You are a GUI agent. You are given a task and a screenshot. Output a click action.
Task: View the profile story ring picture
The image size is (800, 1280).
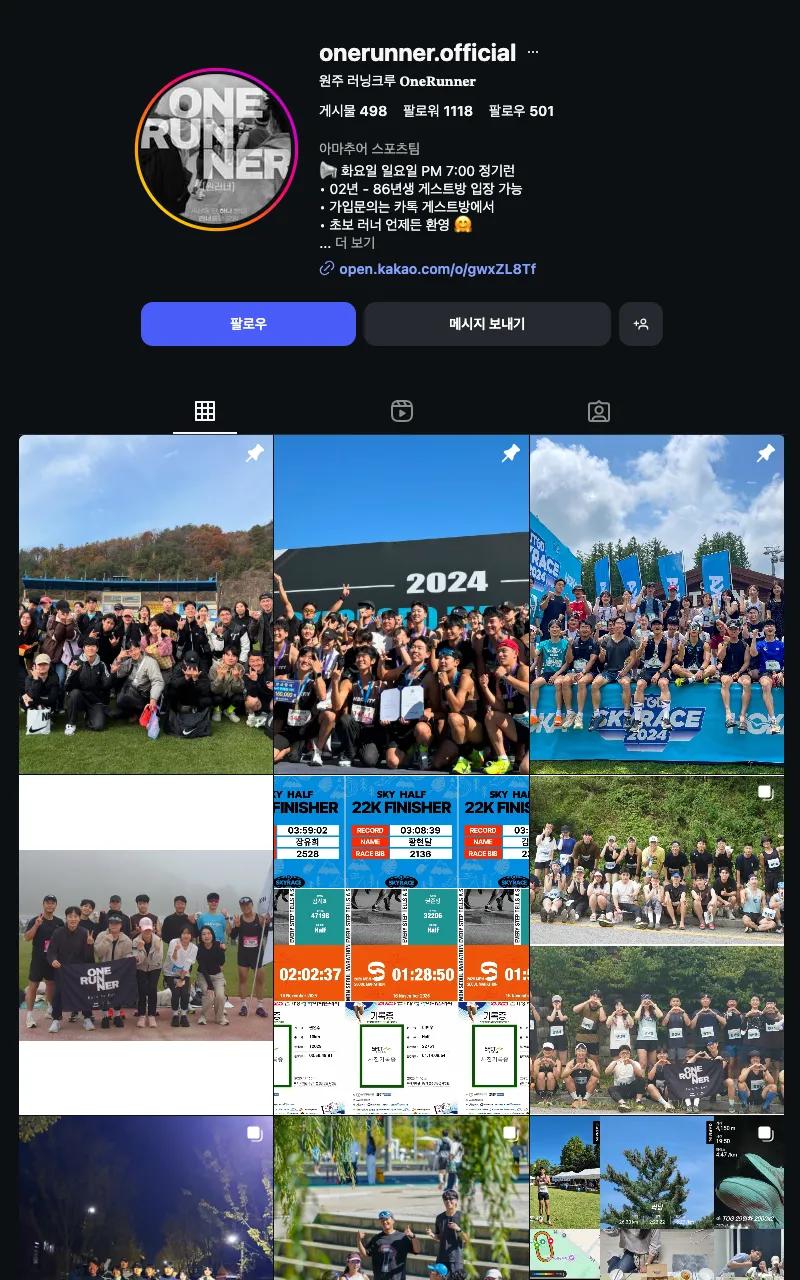pos(216,150)
